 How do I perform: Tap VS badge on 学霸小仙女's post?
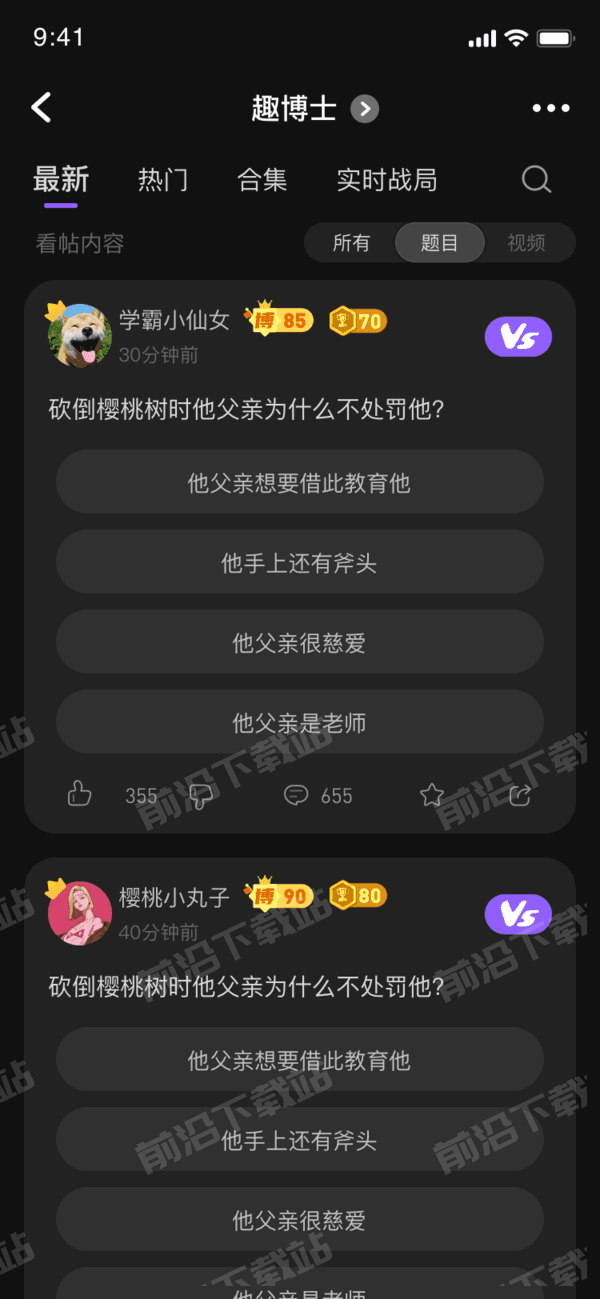(x=518, y=338)
